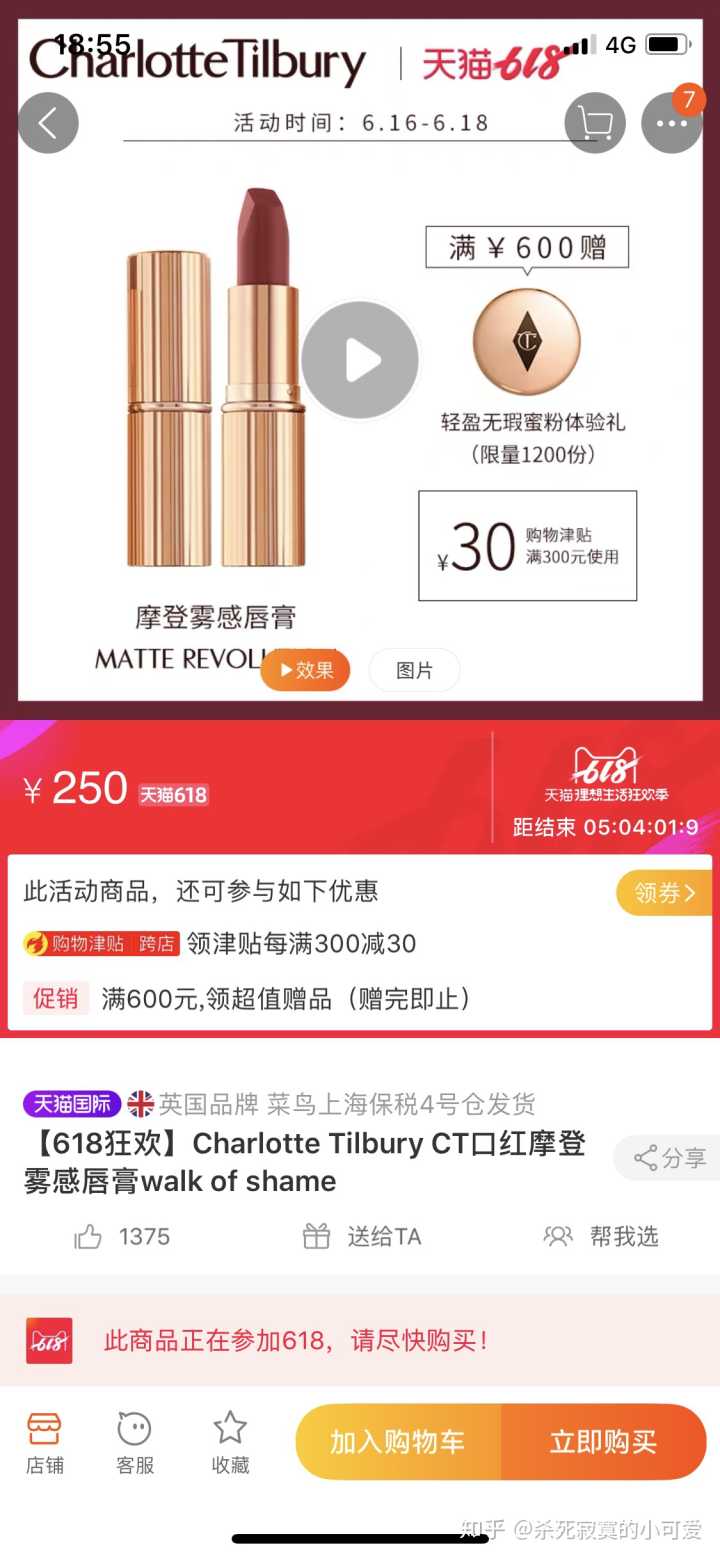Open 帮我选 help me choose
This screenshot has height=1559, width=720.
tap(601, 1237)
